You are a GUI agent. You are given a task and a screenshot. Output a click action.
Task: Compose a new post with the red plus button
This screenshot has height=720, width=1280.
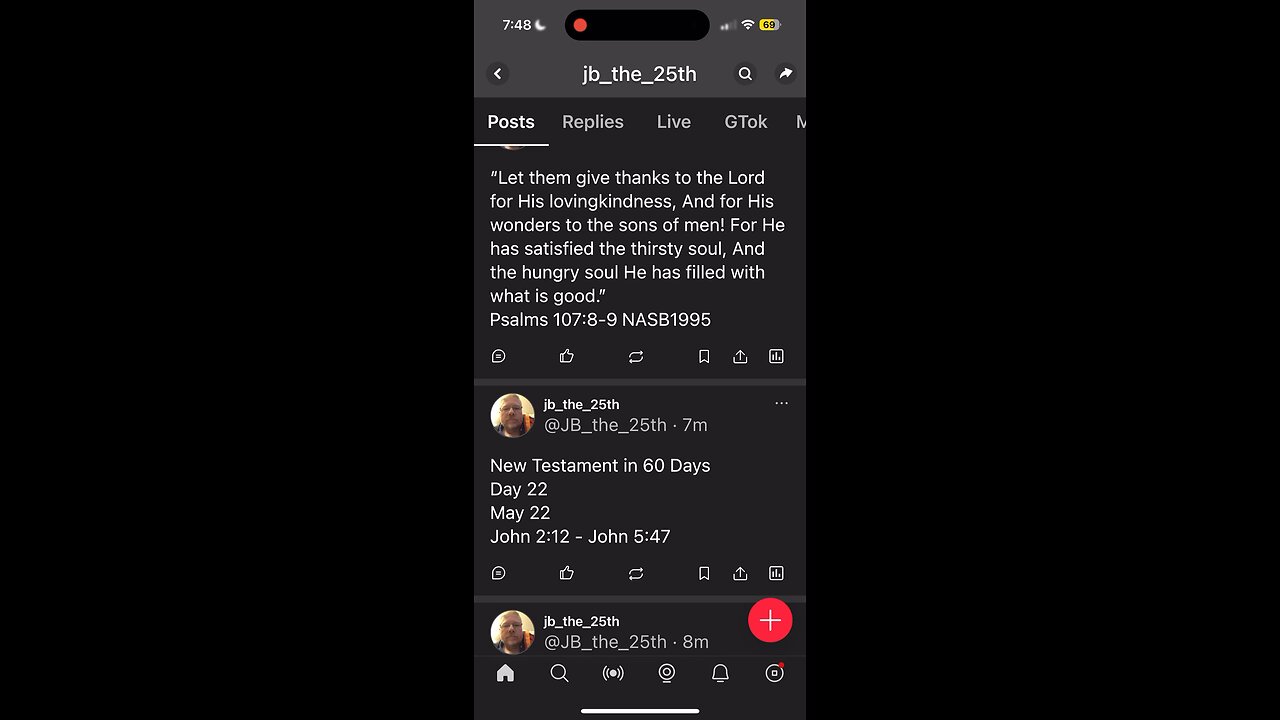(770, 621)
